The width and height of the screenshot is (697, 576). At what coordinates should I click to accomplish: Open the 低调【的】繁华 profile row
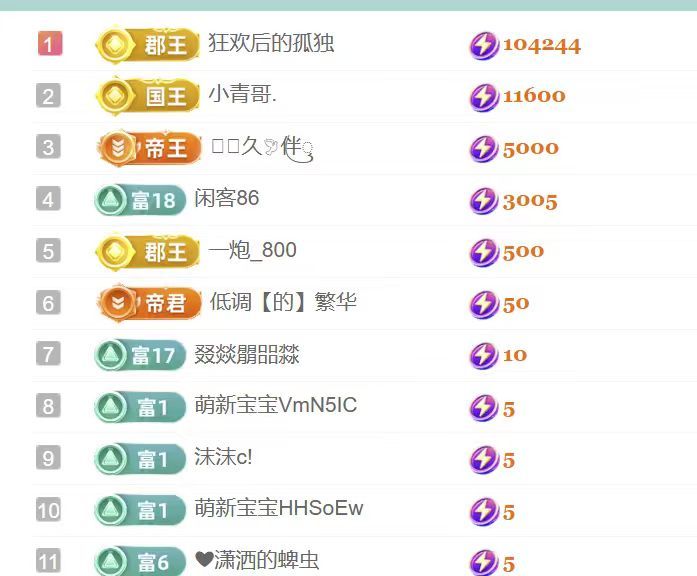pyautogui.click(x=283, y=302)
